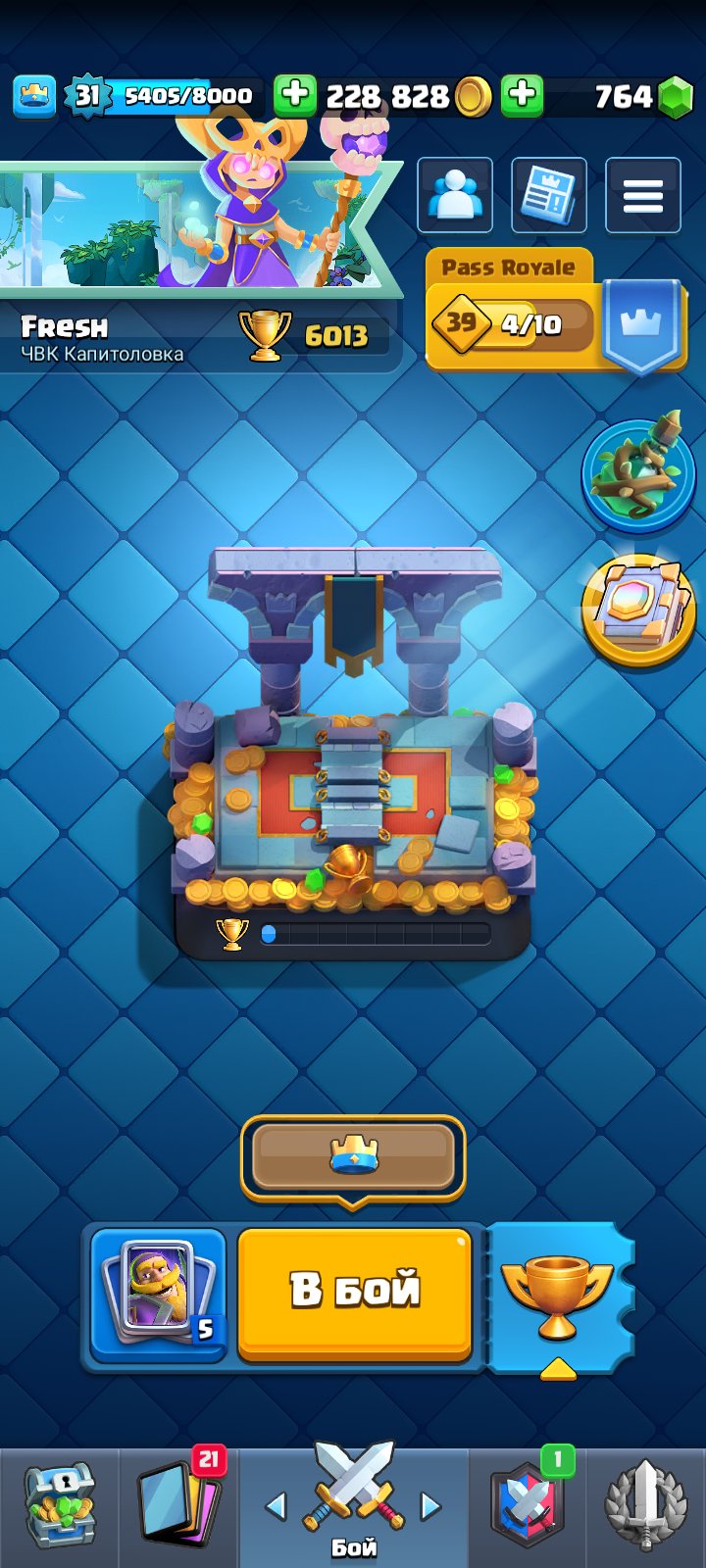Add more gold with the plus button
Screen dimensions: 706x1568
[x=294, y=95]
